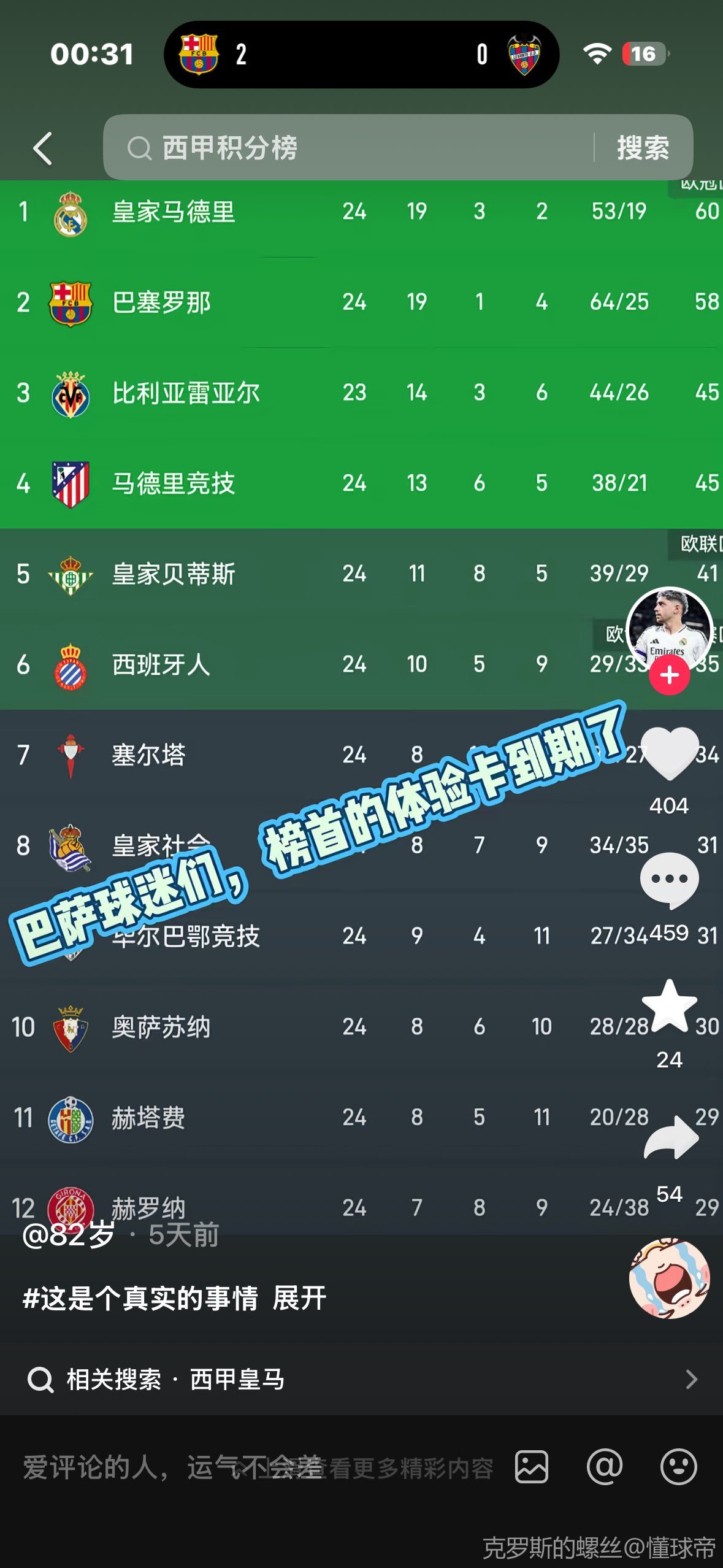Open the emoji picker

coord(678,1467)
